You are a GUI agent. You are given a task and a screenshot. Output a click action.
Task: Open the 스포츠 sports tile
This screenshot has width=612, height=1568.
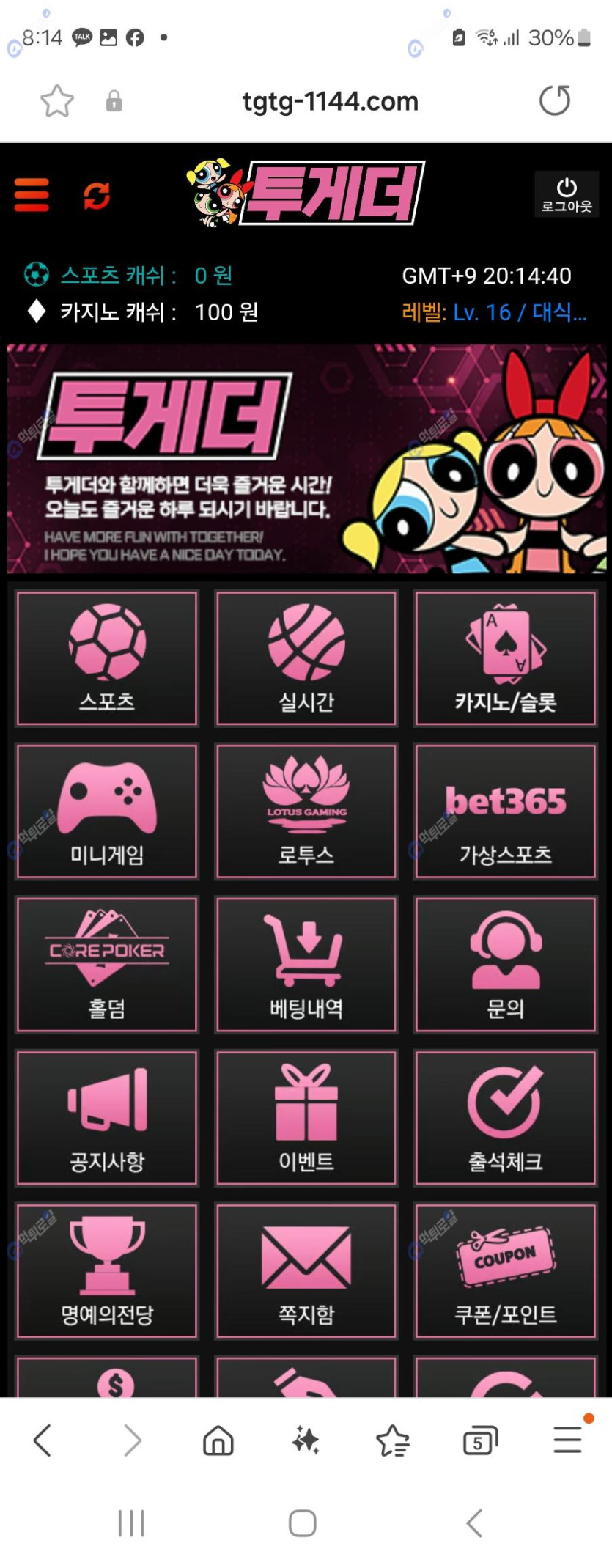tap(107, 658)
